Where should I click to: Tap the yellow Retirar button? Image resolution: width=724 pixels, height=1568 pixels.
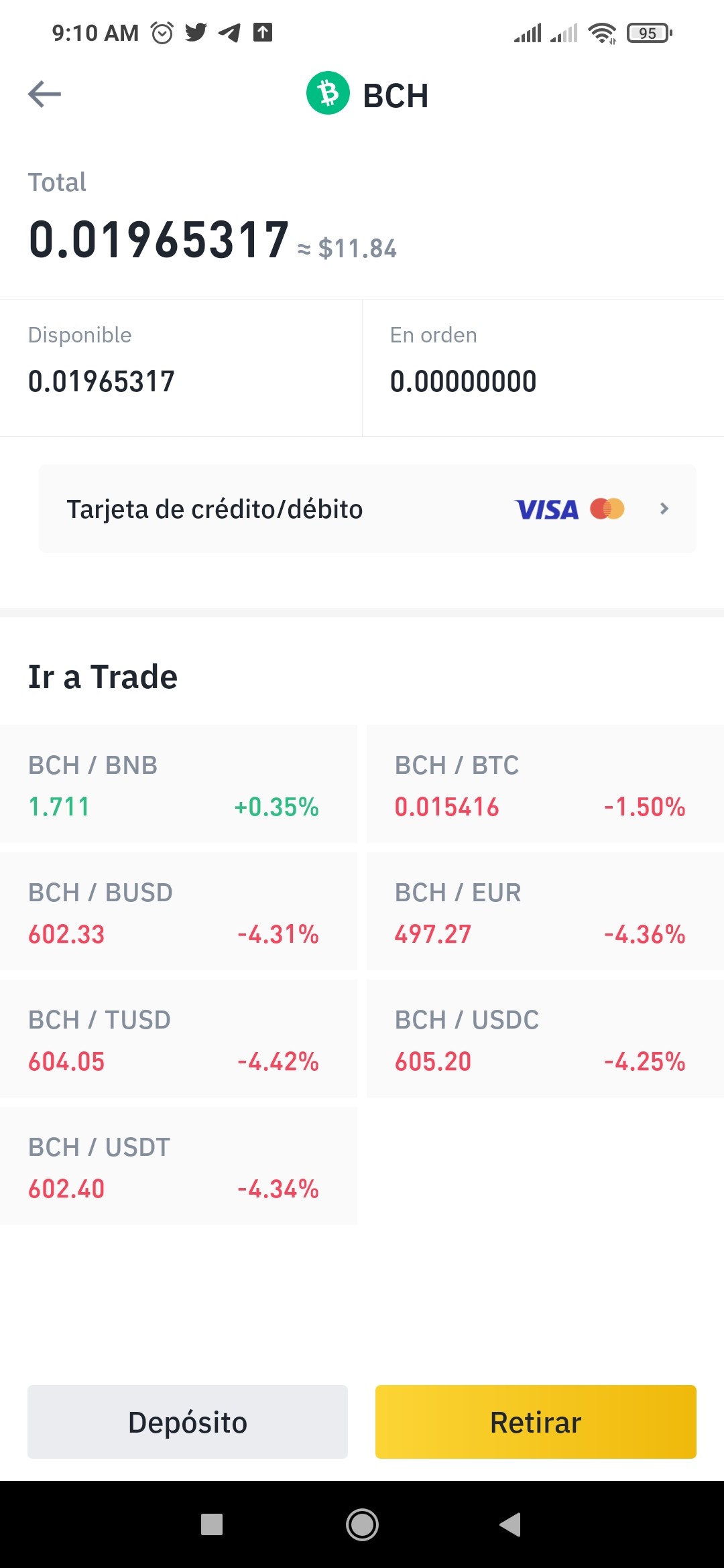536,1422
